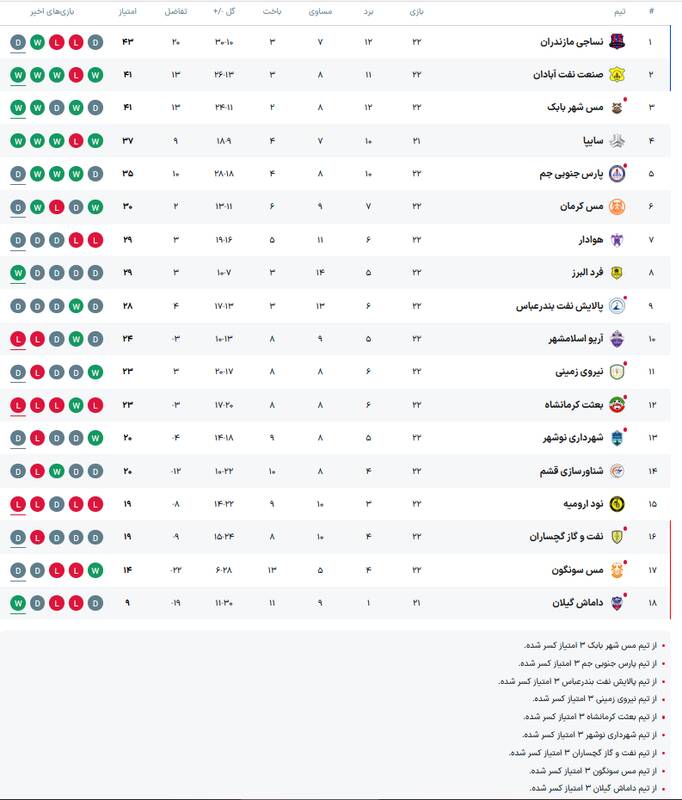Open the صنعت نفت آبادان team page

pos(568,75)
